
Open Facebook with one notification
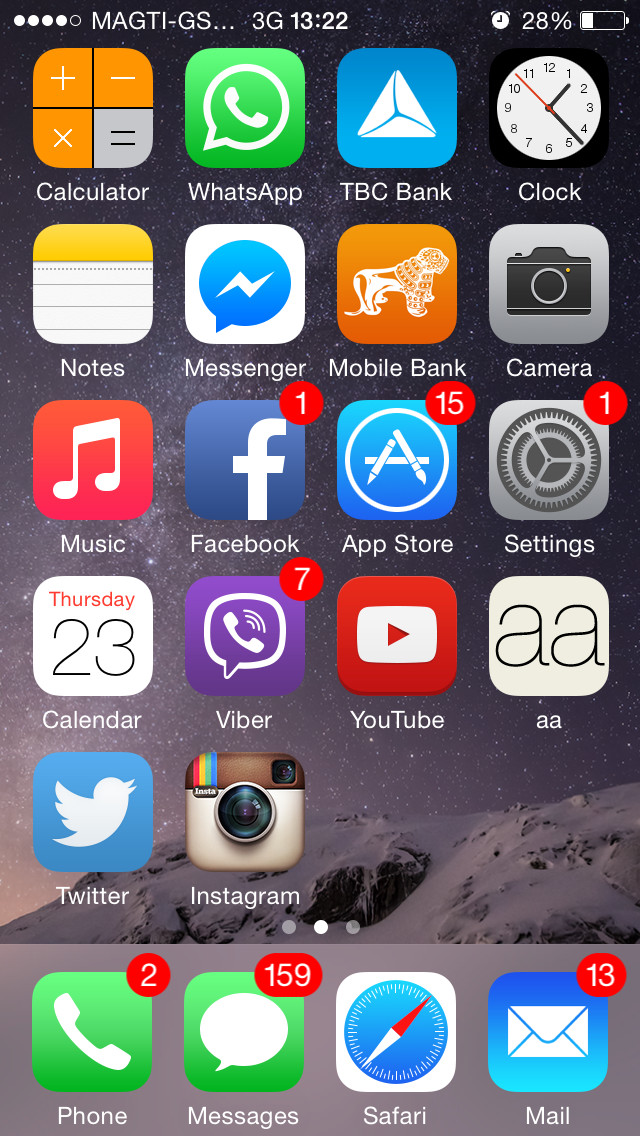click(x=245, y=460)
